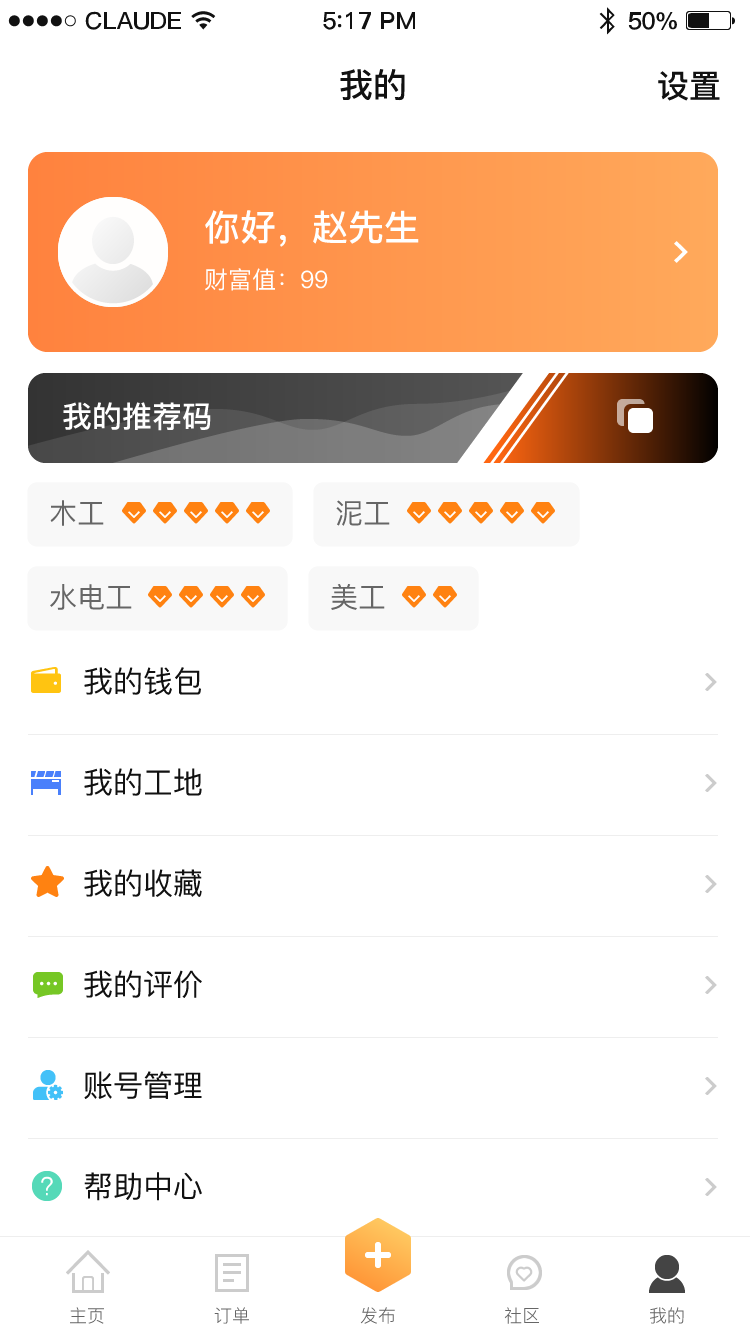Open 账号管理 account management icon
Viewport: 750px width, 1334px height.
47,1086
